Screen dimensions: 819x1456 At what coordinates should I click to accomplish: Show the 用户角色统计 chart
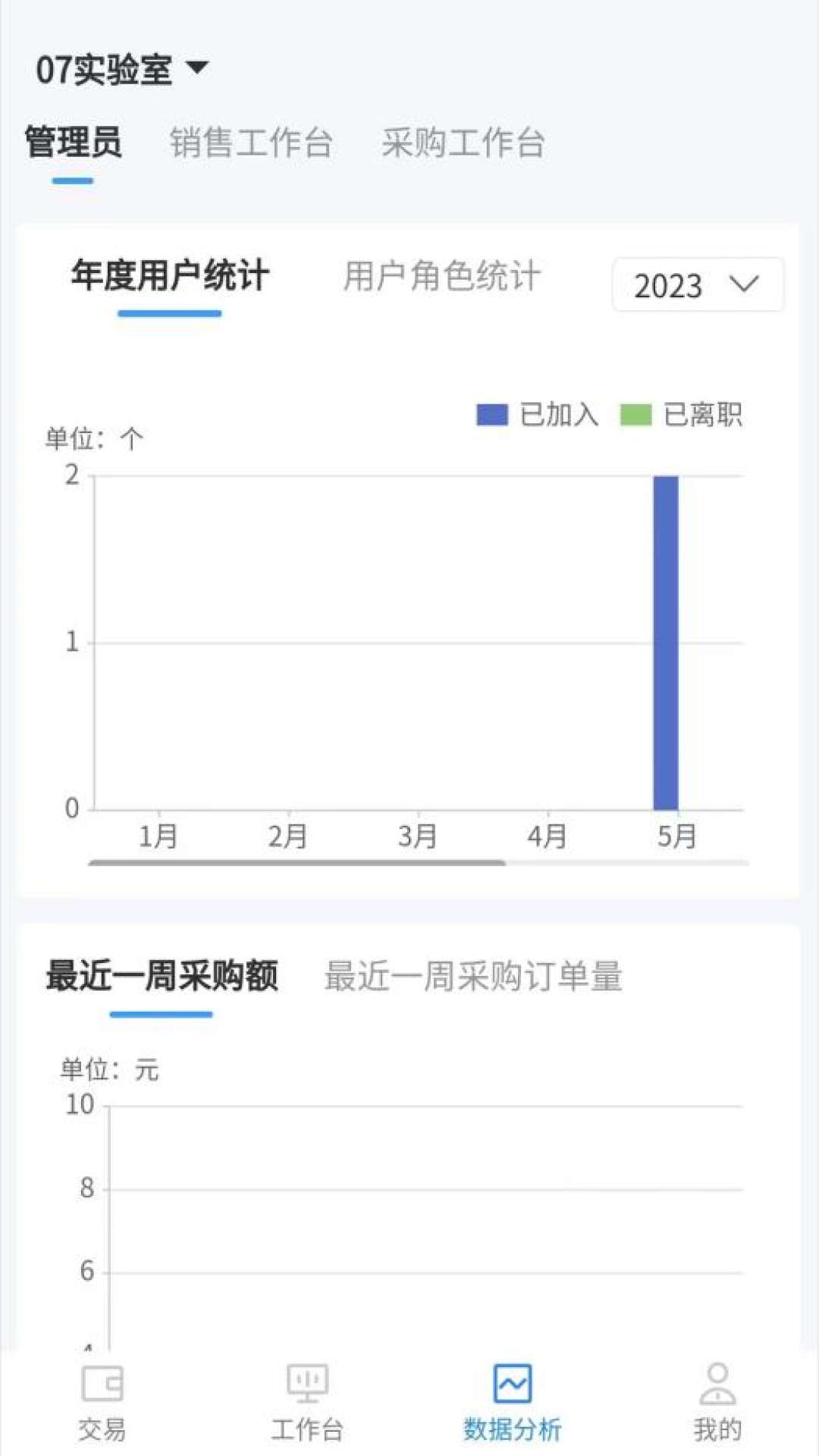pyautogui.click(x=441, y=276)
